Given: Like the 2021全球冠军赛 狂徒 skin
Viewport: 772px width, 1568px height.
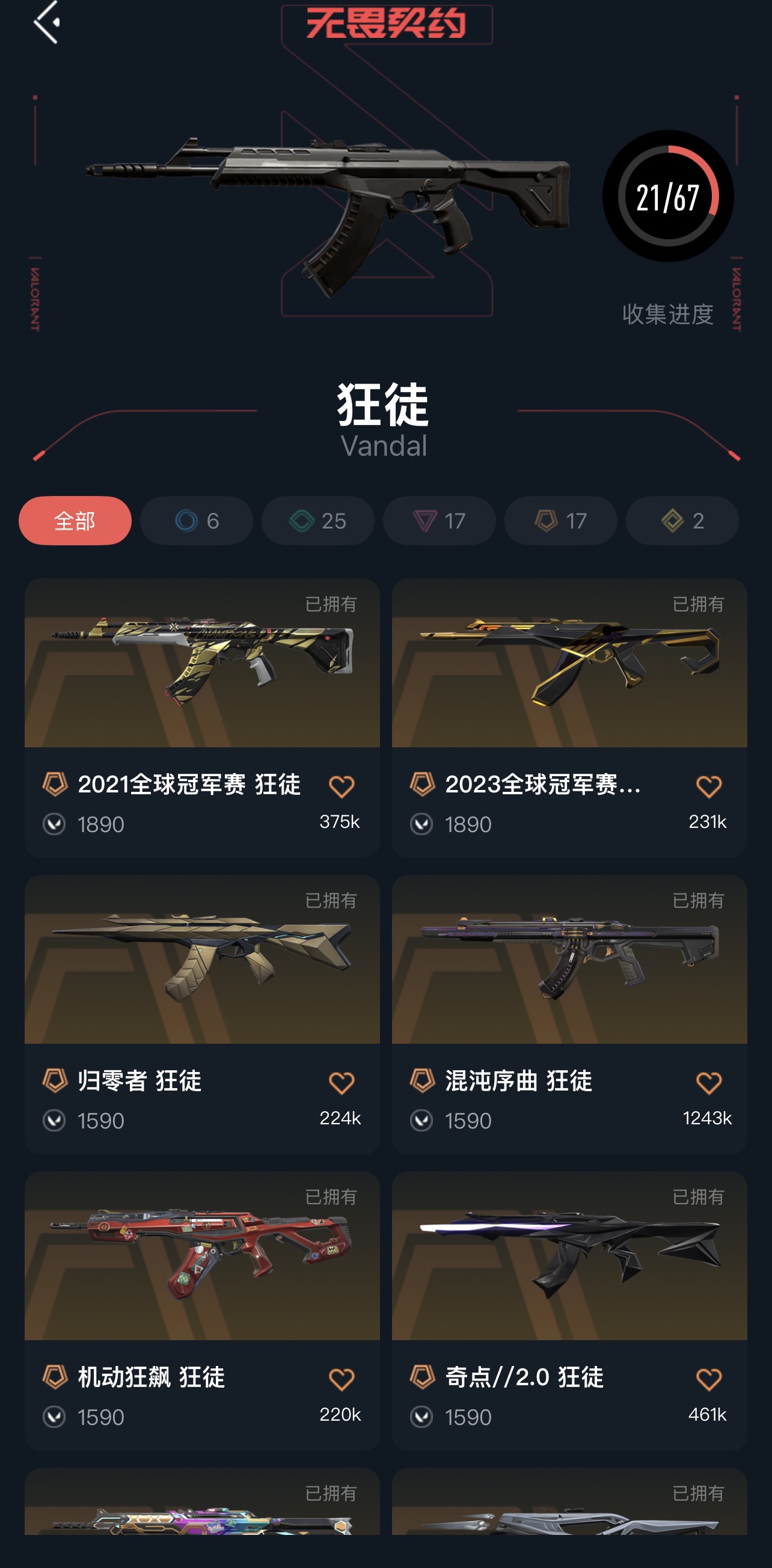Looking at the screenshot, I should (341, 786).
